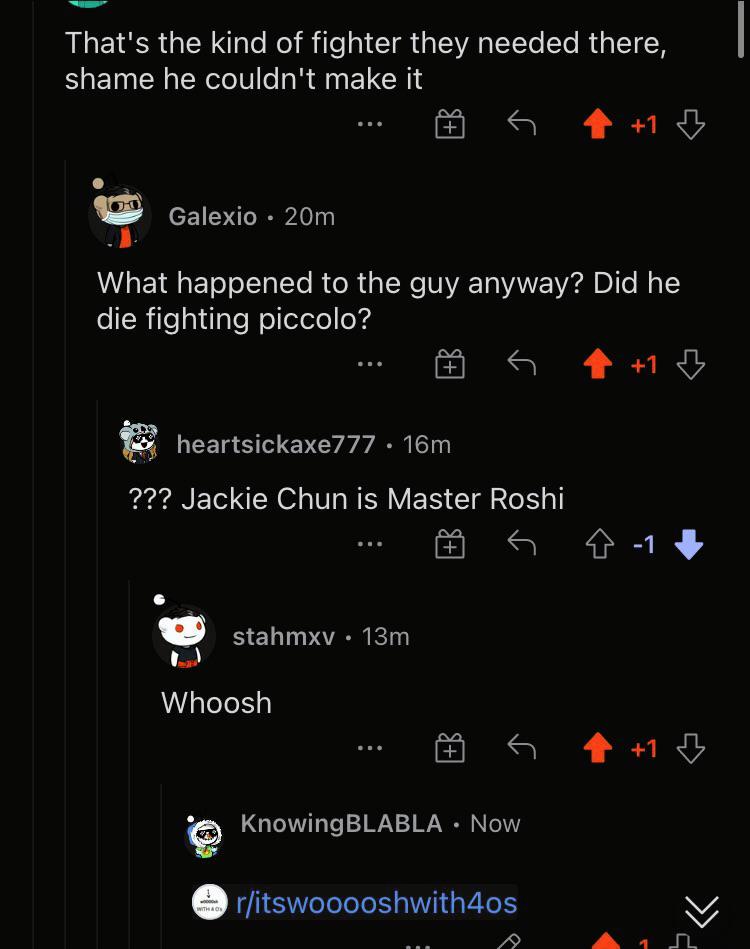Downvote Galexio's comment

pyautogui.click(x=690, y=366)
